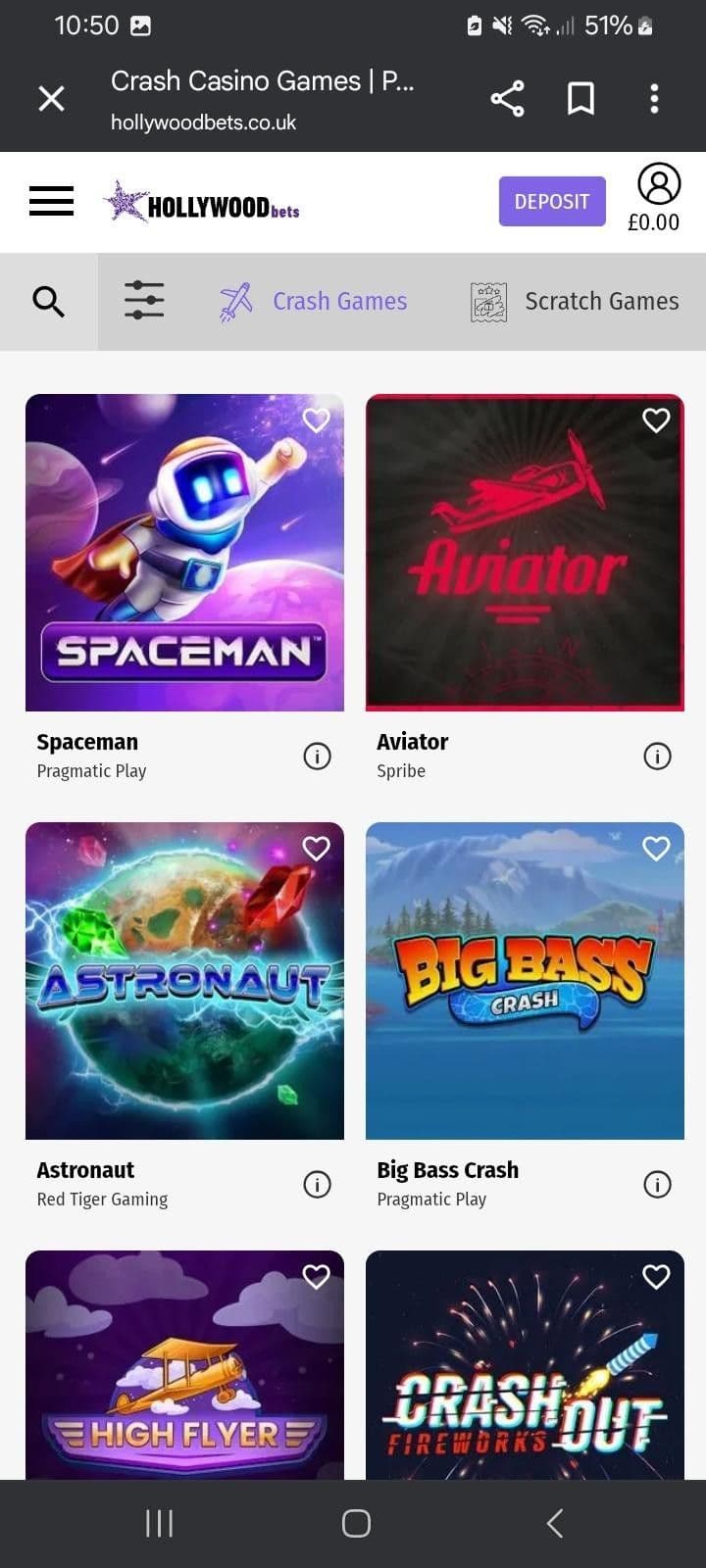
Task: Open your account via the profile icon
Action: point(657,183)
